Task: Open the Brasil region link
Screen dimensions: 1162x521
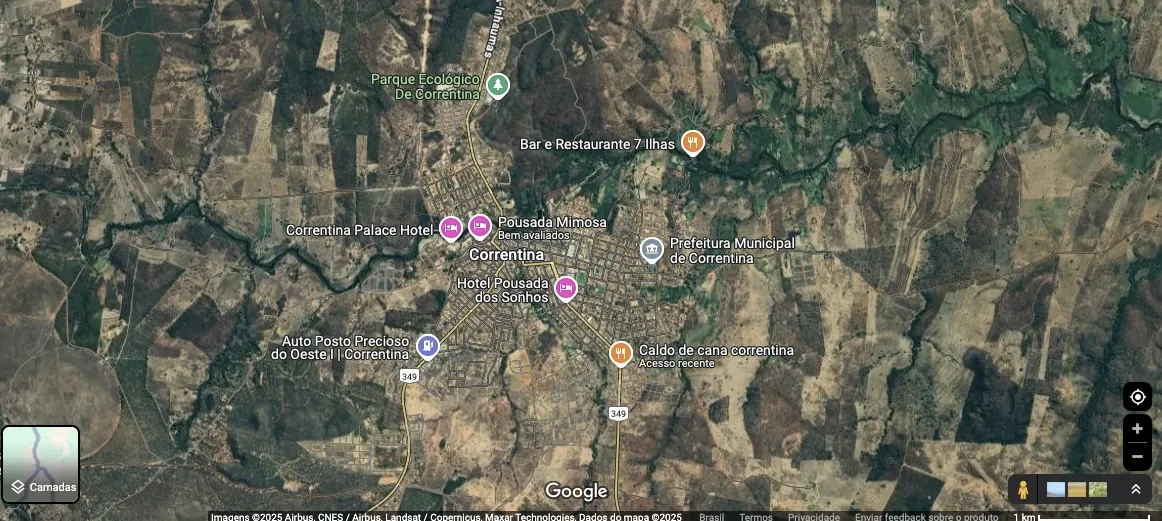Action: click(x=711, y=516)
